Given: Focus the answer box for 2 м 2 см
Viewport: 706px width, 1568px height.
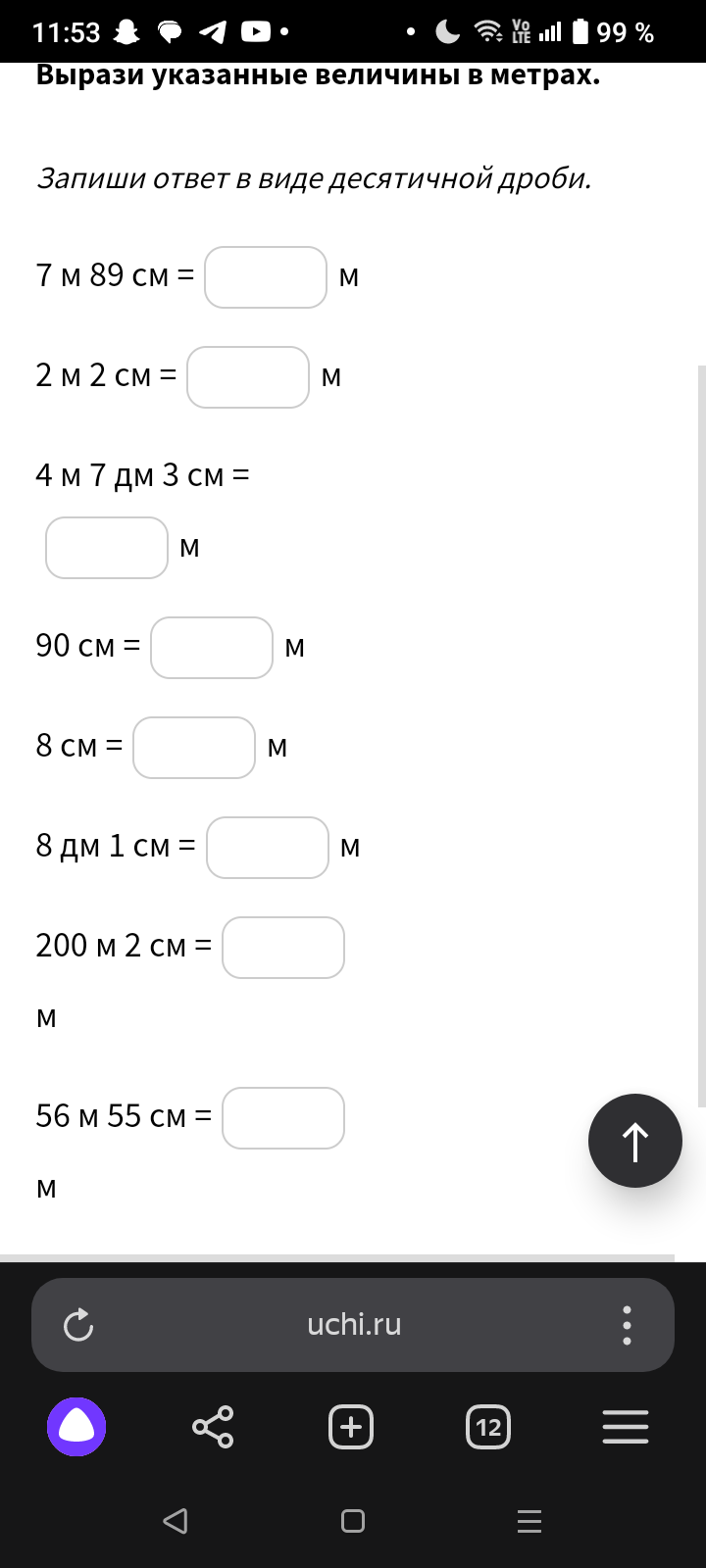Looking at the screenshot, I should (x=248, y=377).
